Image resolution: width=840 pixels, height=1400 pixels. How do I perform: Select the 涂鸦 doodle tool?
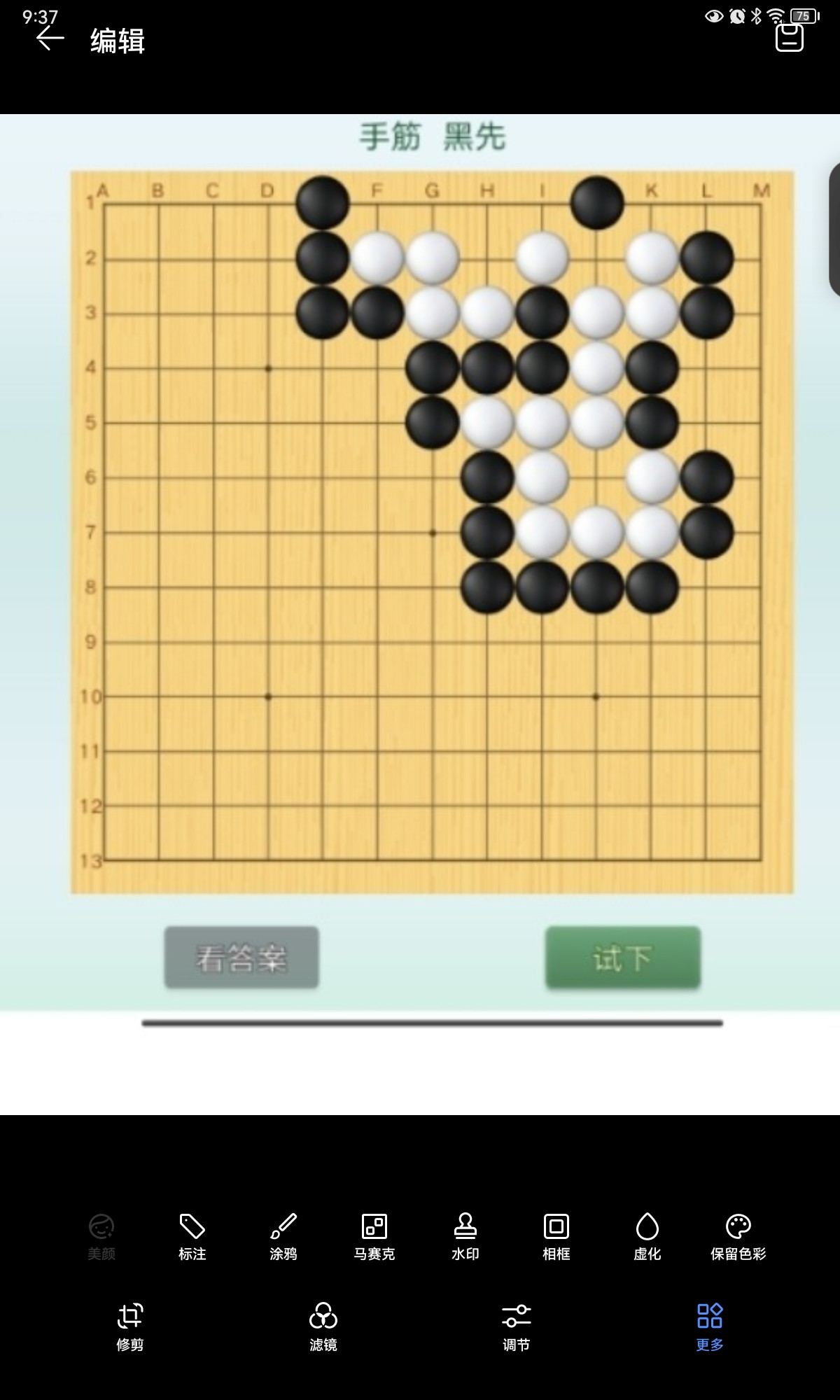(283, 1236)
